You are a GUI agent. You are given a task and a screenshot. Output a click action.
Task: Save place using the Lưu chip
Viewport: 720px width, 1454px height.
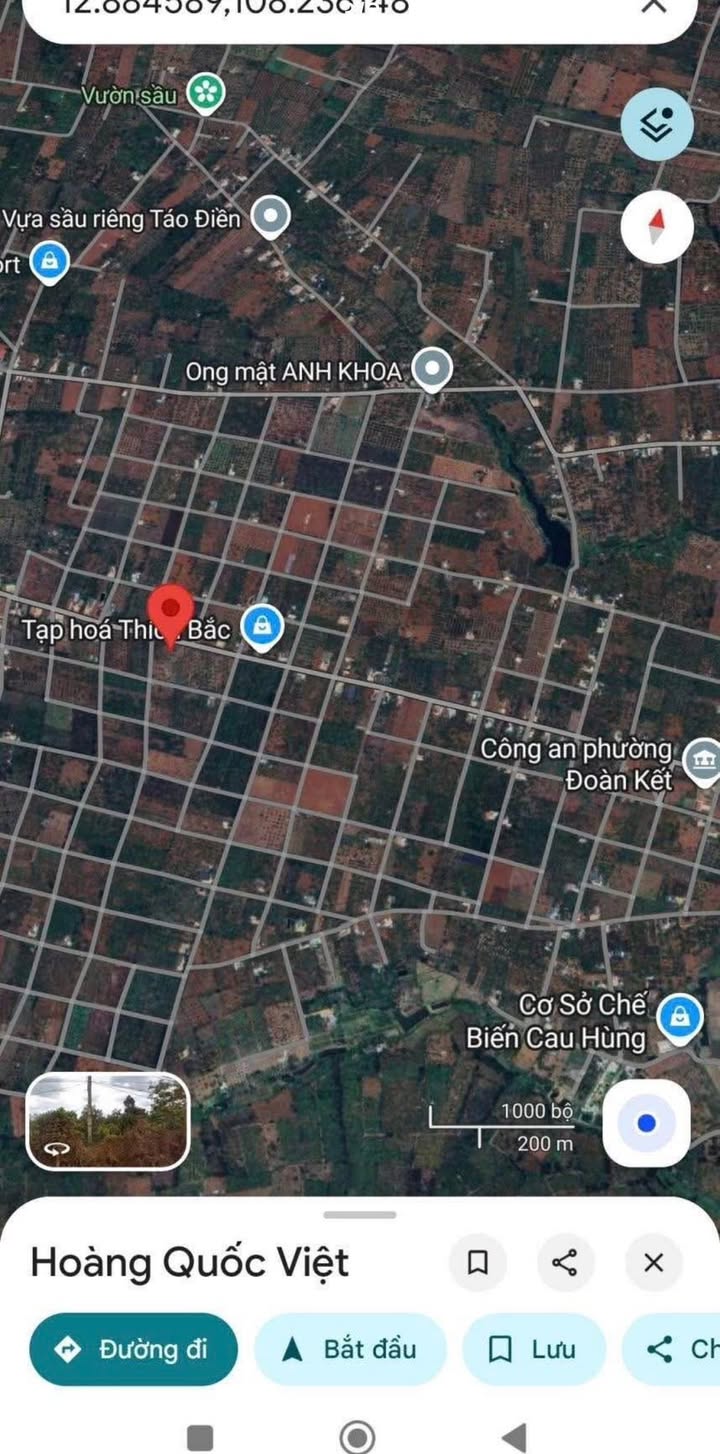[533, 1349]
